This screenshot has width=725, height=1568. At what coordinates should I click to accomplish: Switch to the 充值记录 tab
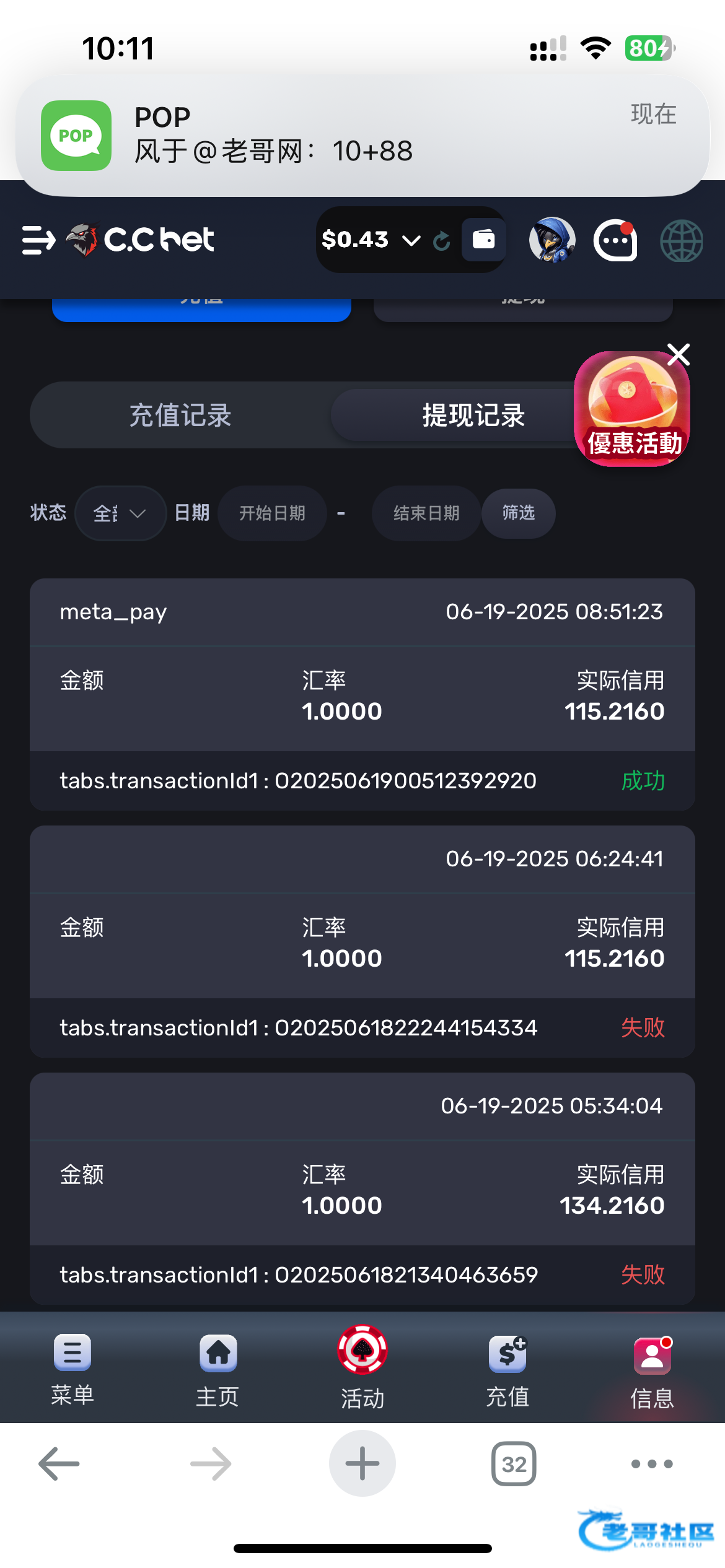180,415
